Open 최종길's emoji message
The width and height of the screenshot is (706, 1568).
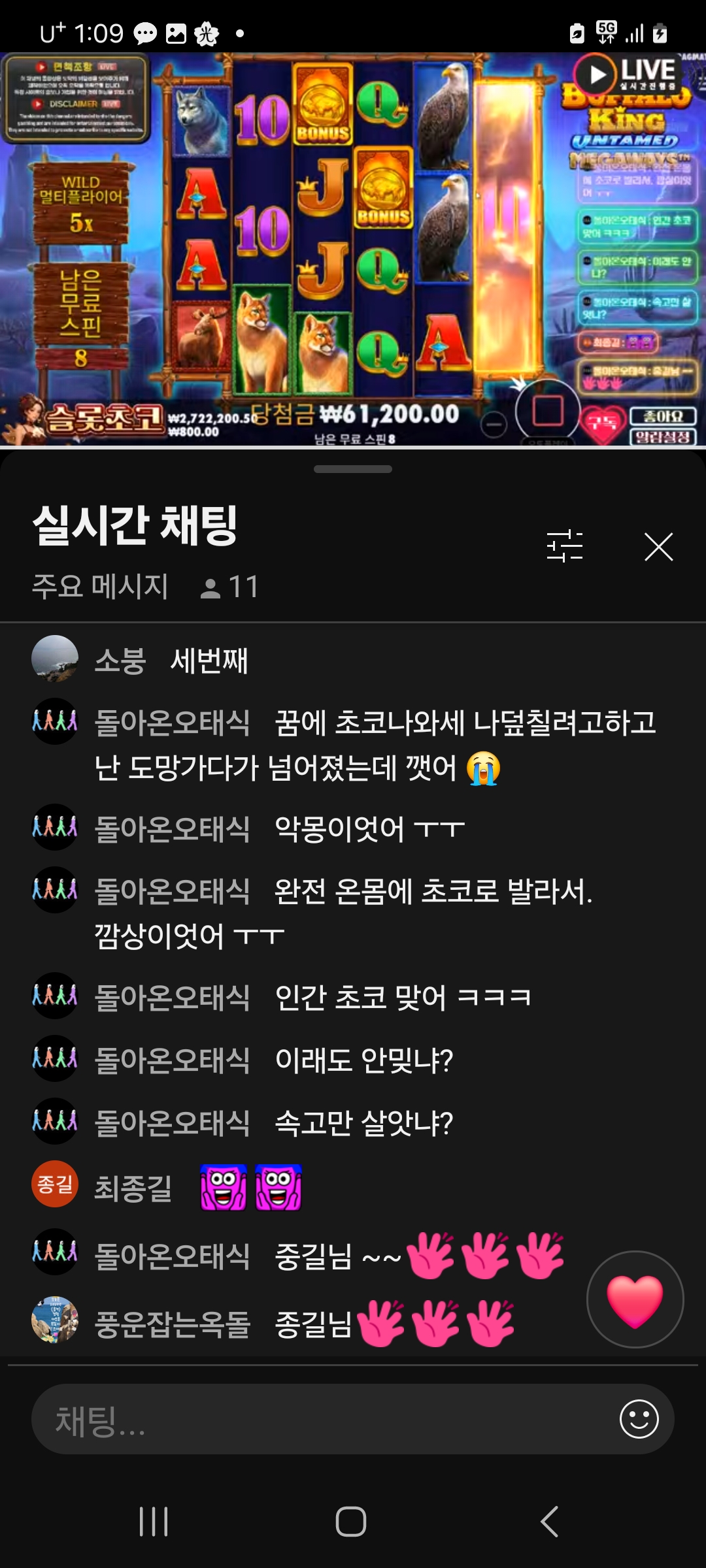pos(250,1187)
